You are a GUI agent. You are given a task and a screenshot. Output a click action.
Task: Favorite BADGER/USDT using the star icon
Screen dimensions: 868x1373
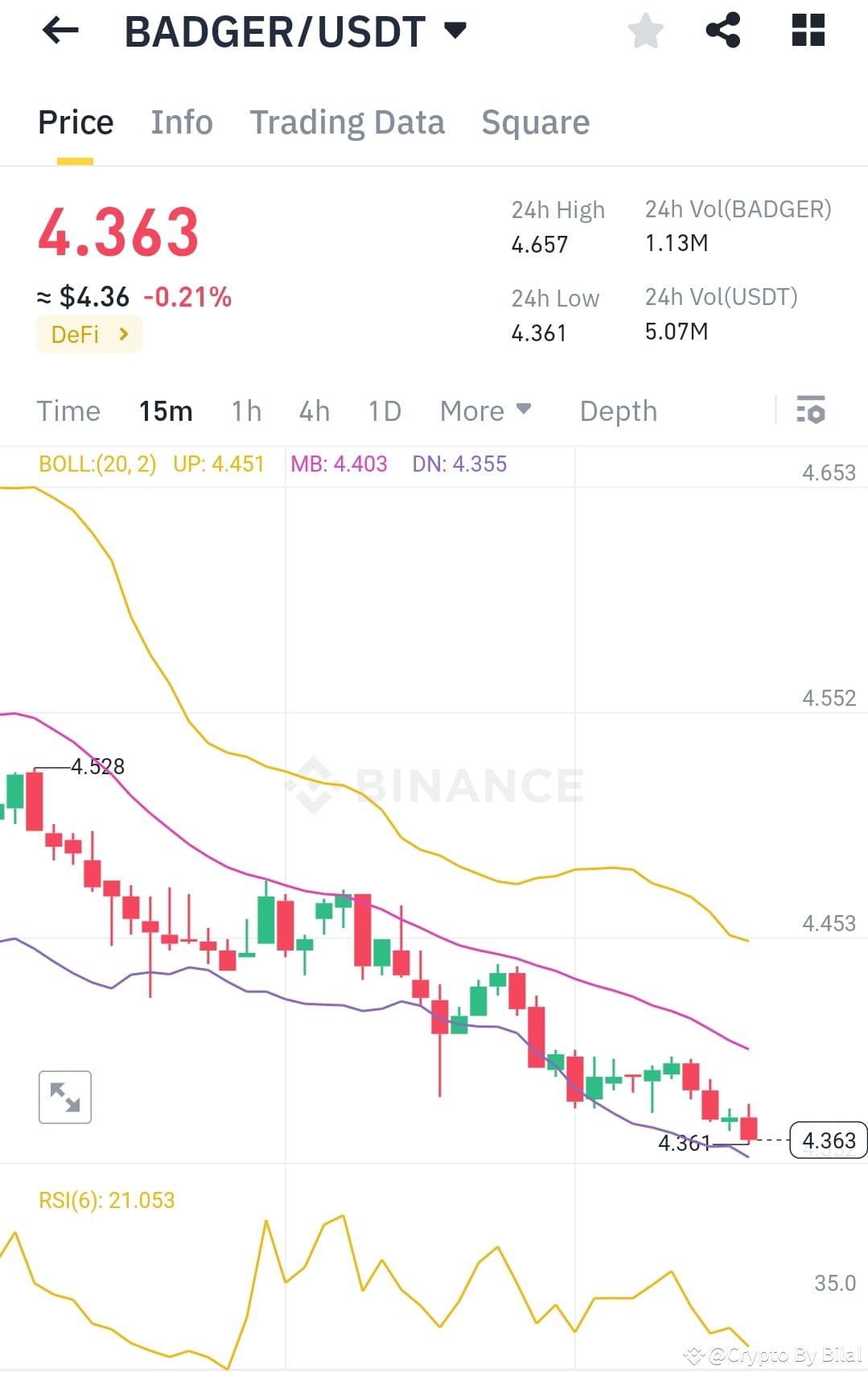click(644, 31)
